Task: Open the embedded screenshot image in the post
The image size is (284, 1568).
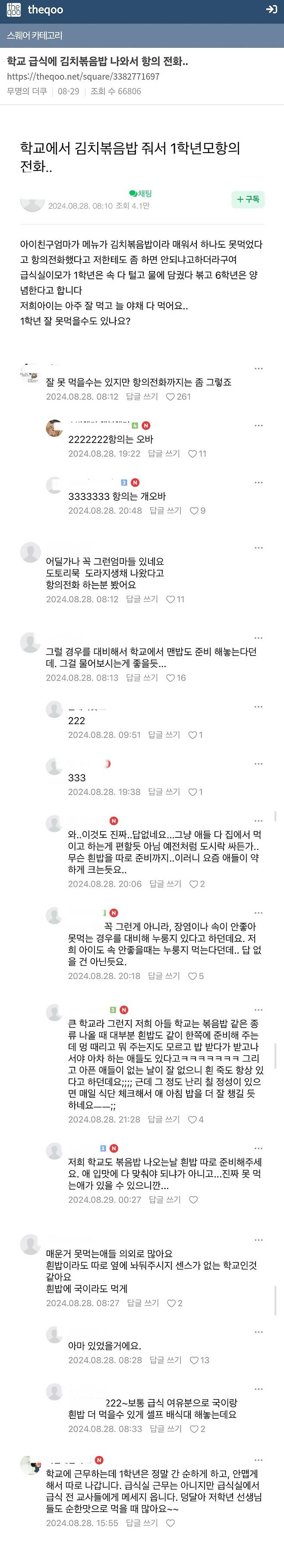Action: pyautogui.click(x=142, y=731)
